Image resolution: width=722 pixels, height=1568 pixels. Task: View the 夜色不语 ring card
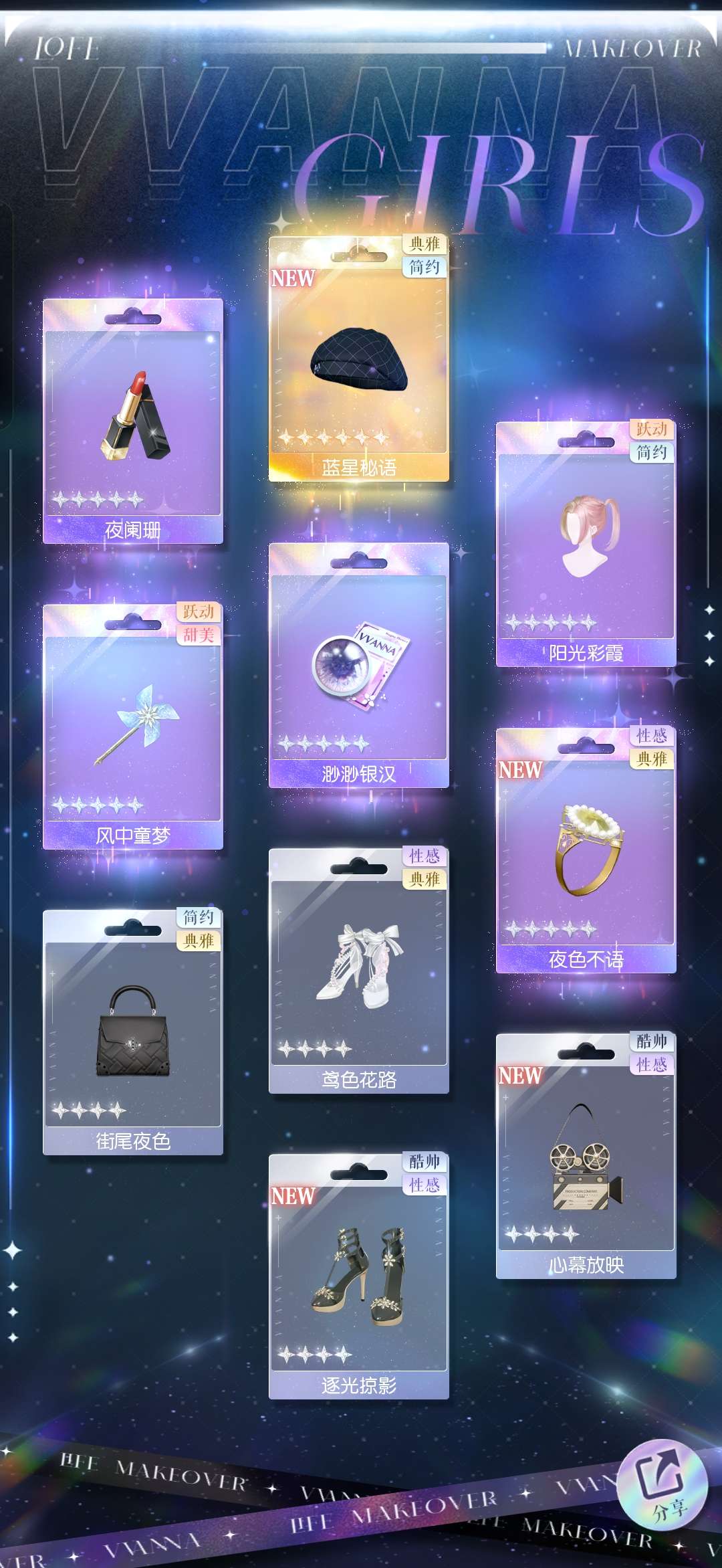pyautogui.click(x=586, y=851)
